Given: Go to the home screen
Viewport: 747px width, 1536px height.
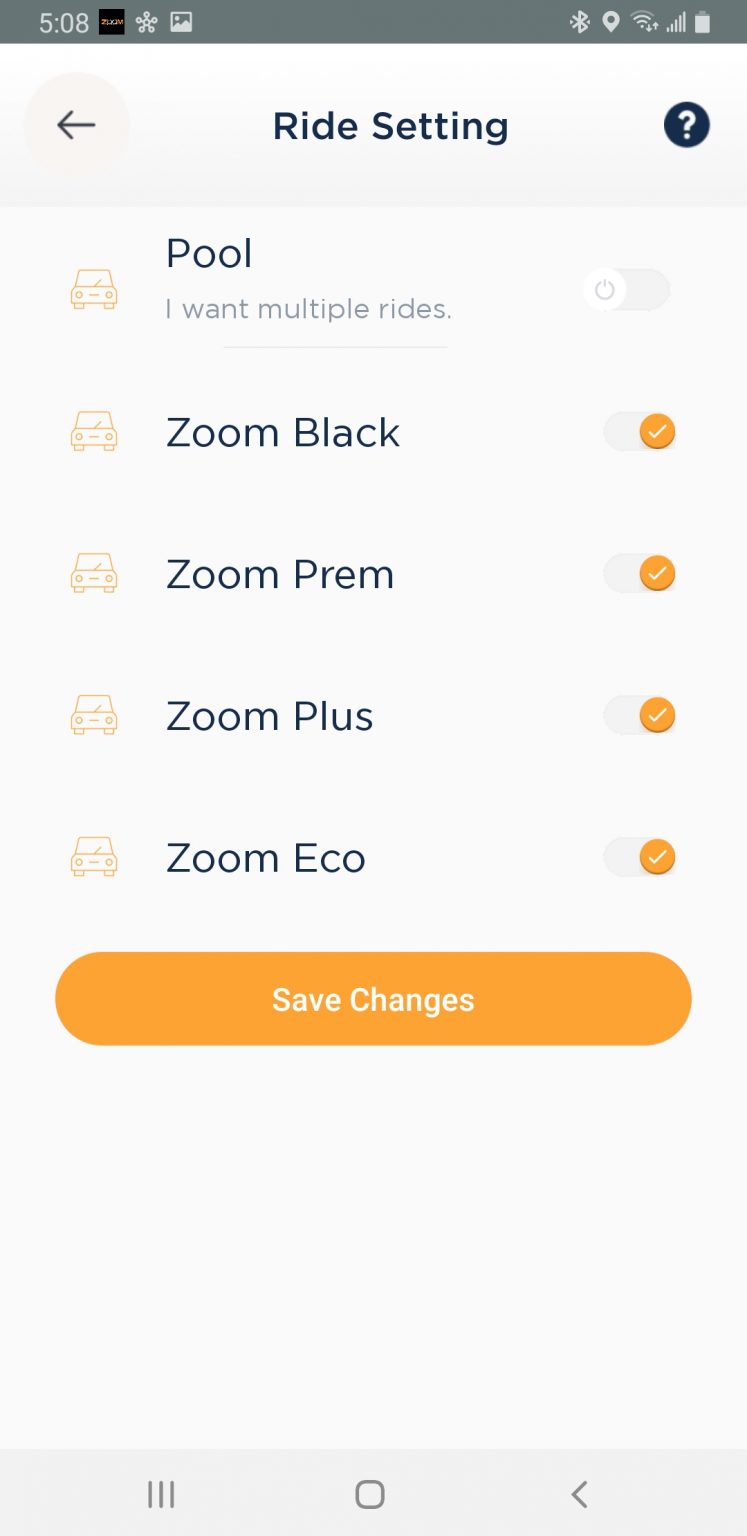Looking at the screenshot, I should click(370, 1494).
